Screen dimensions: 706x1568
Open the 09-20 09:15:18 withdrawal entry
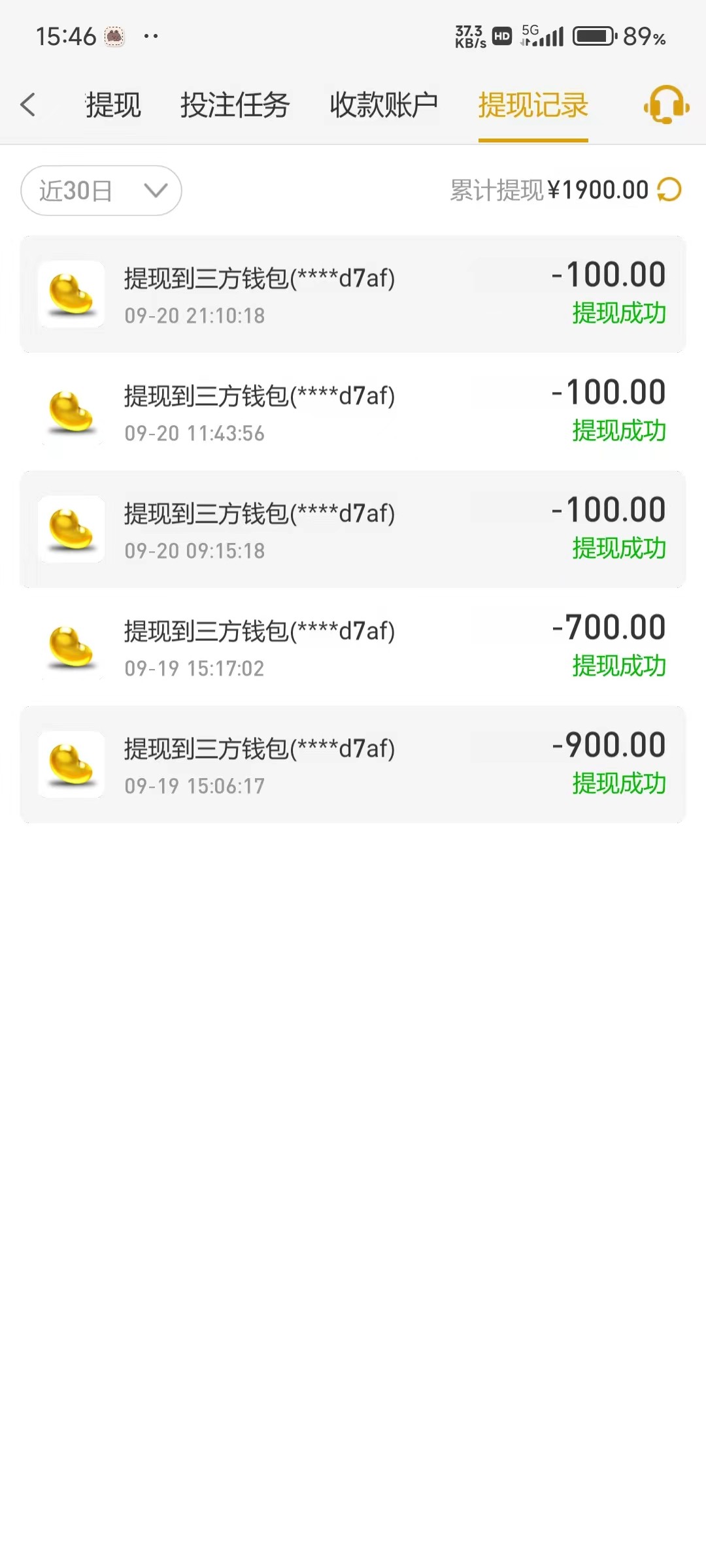353,529
